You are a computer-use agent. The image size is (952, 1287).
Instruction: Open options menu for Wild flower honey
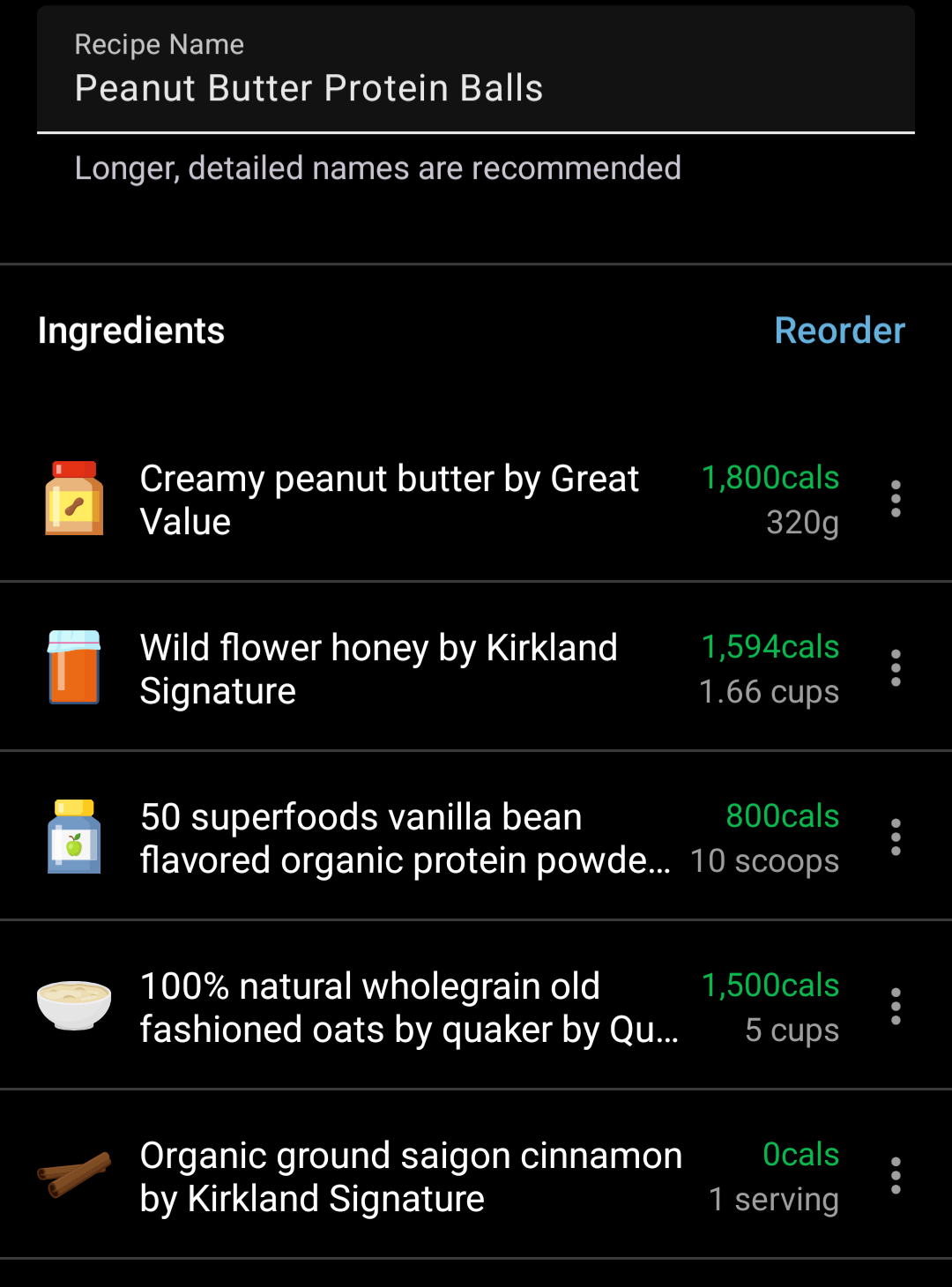coord(896,668)
